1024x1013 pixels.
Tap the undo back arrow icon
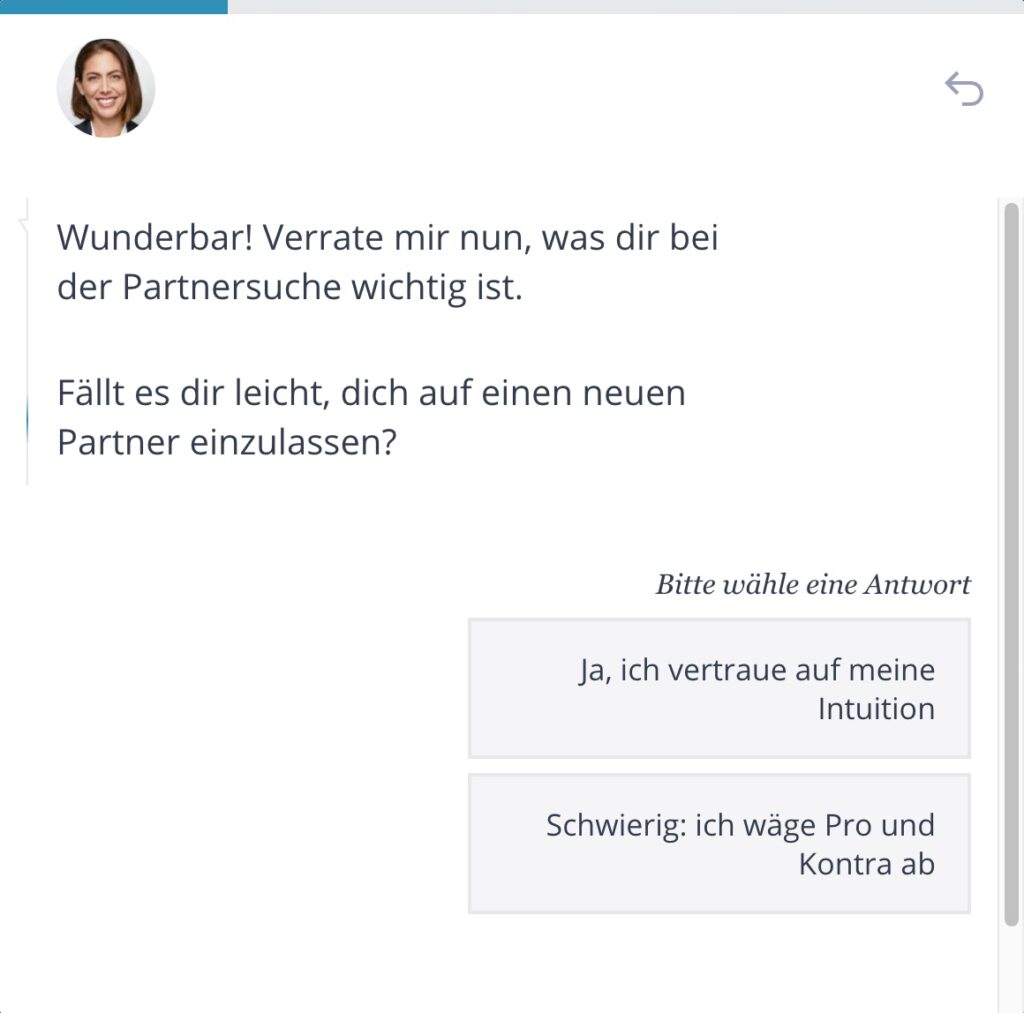pyautogui.click(x=964, y=89)
